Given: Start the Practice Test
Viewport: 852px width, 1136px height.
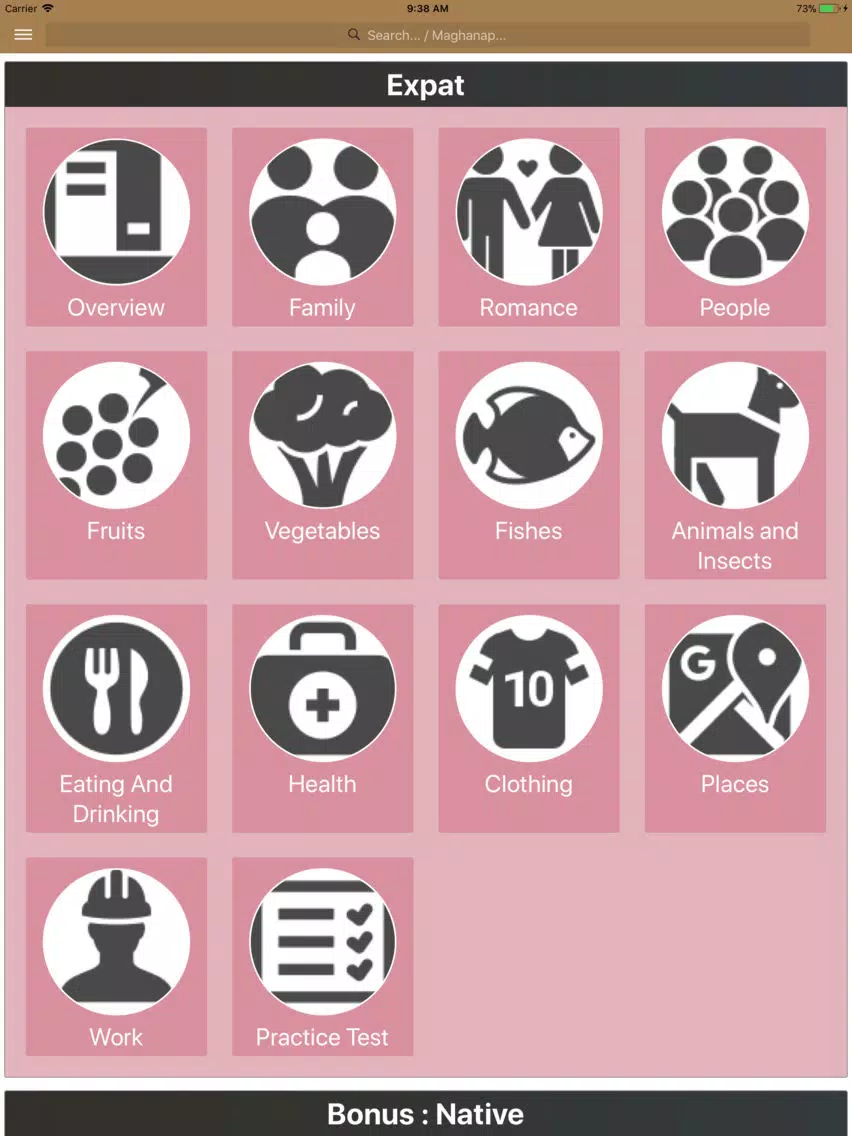Looking at the screenshot, I should point(322,956).
